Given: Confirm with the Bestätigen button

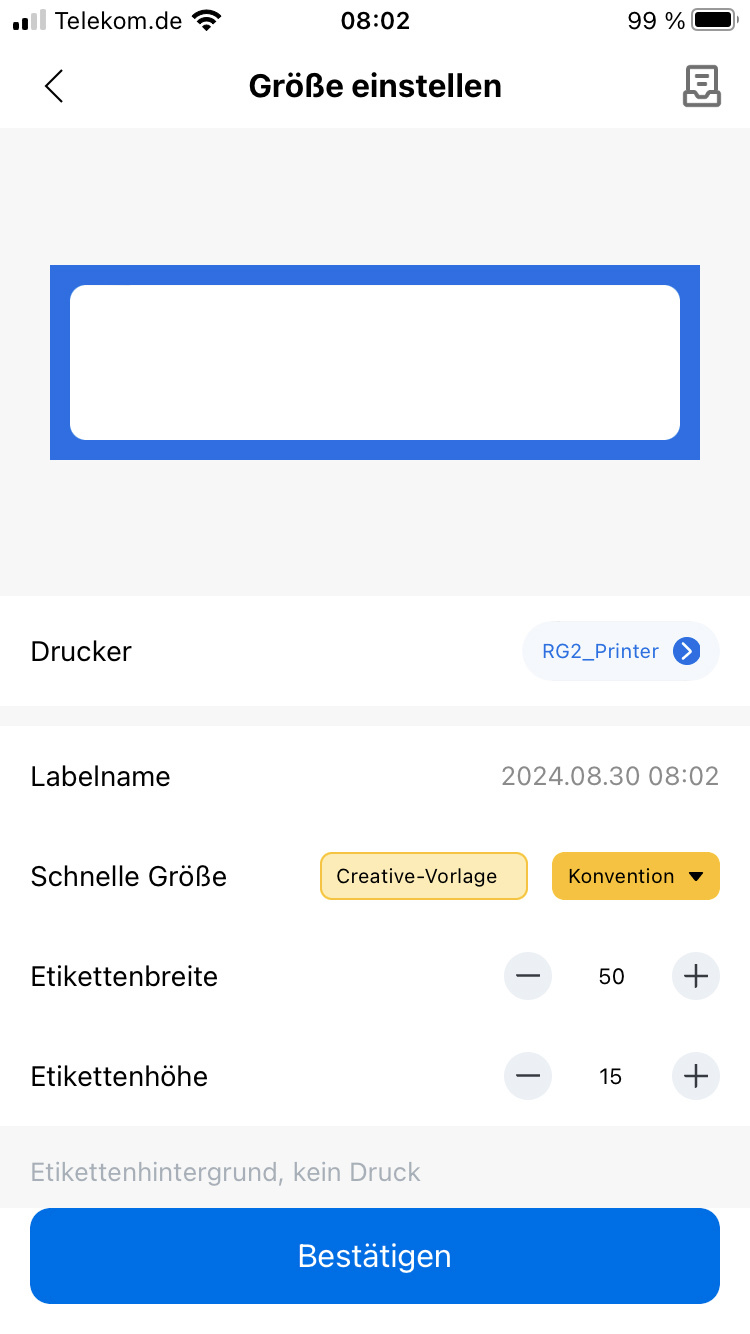Looking at the screenshot, I should pos(375,1256).
